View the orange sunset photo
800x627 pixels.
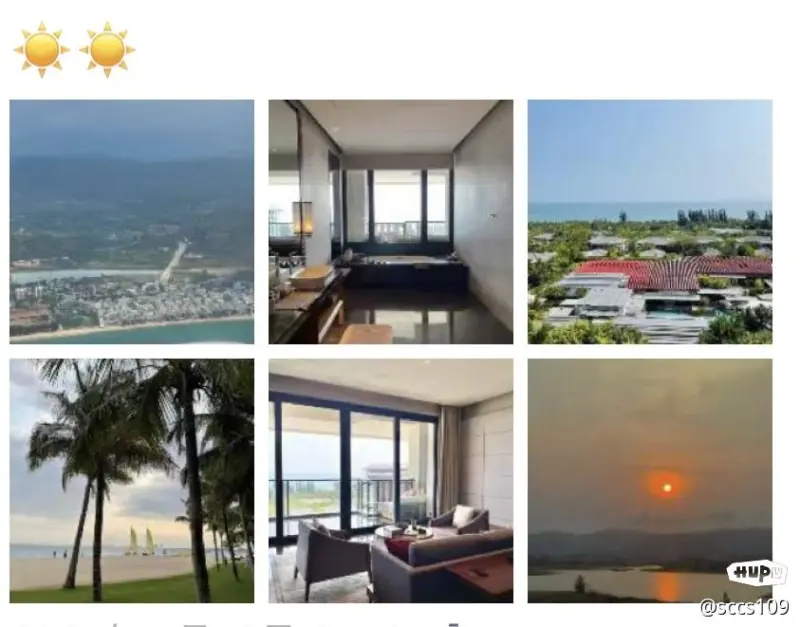(649, 480)
